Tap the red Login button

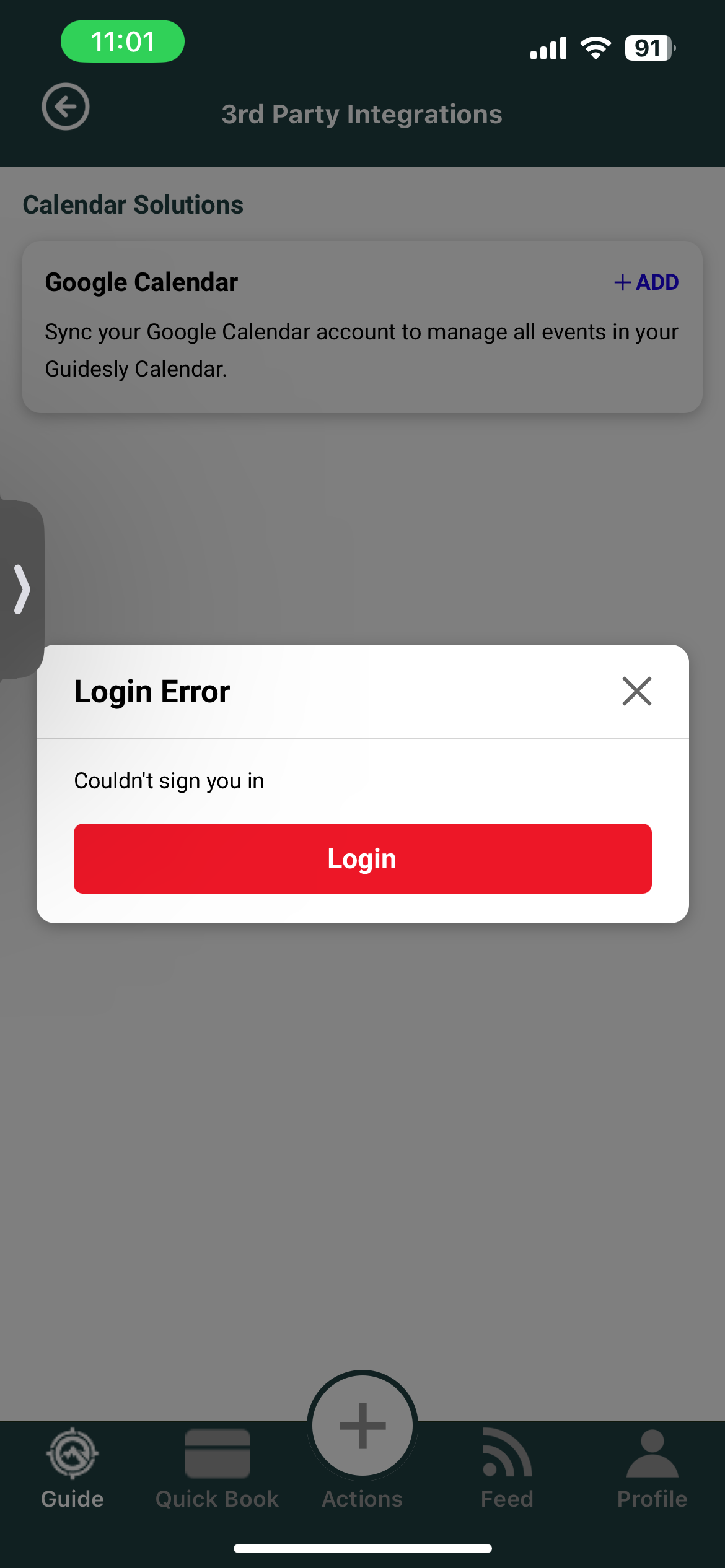(362, 858)
